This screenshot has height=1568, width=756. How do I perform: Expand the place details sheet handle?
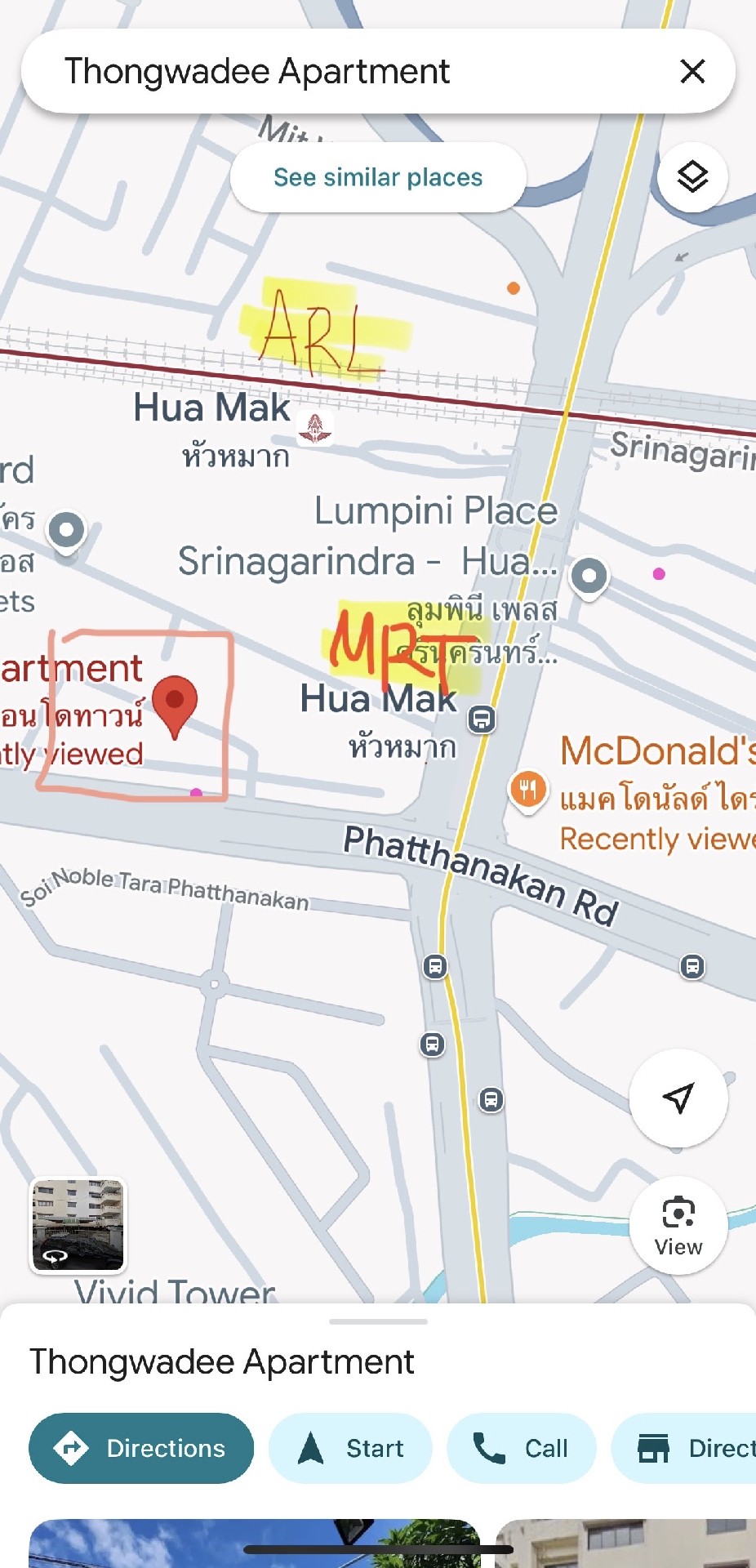[378, 1321]
